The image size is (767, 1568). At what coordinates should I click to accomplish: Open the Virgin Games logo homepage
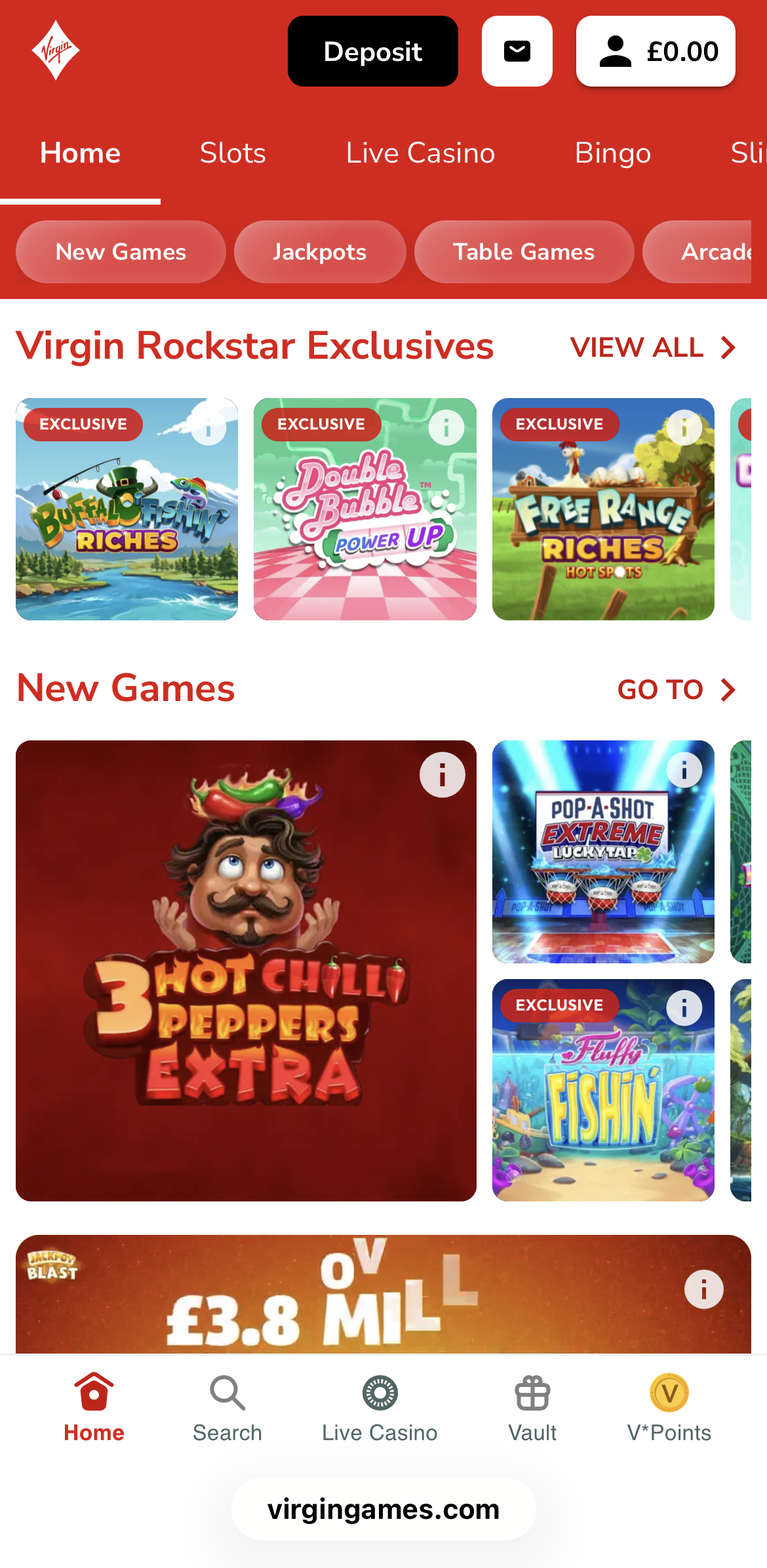pyautogui.click(x=56, y=49)
